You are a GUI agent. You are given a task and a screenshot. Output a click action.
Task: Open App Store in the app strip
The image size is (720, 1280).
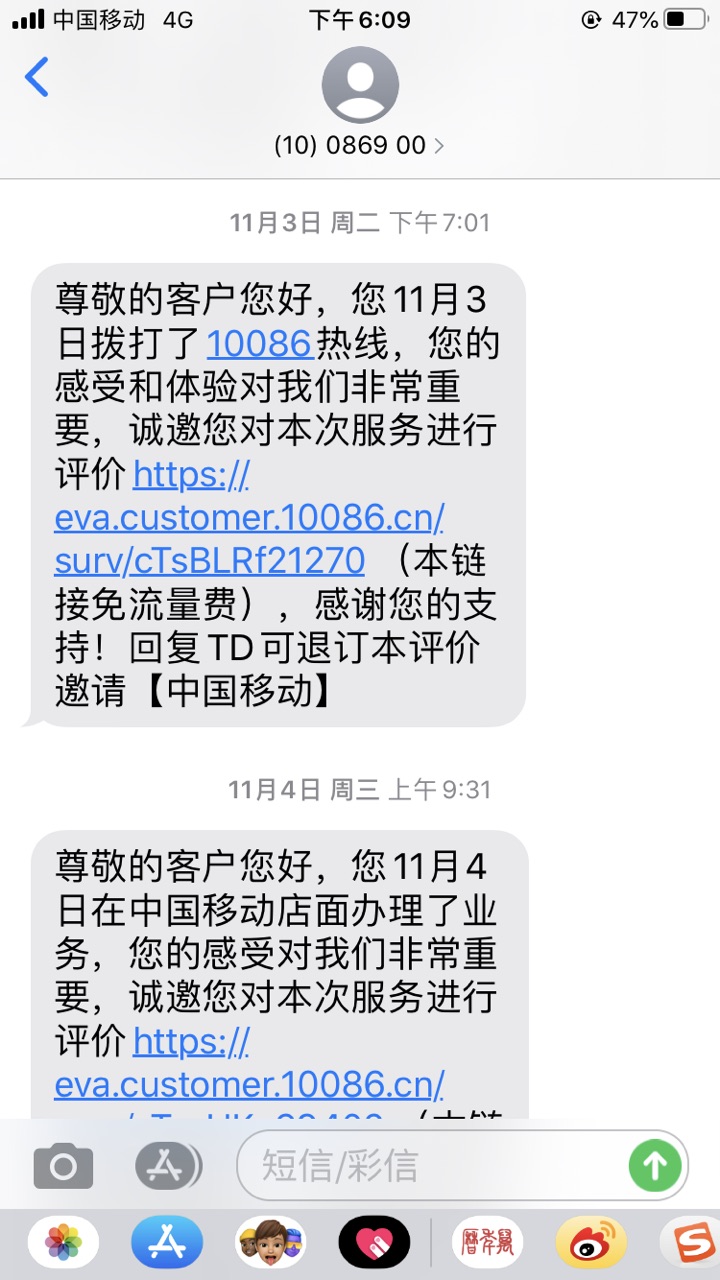[166, 1244]
